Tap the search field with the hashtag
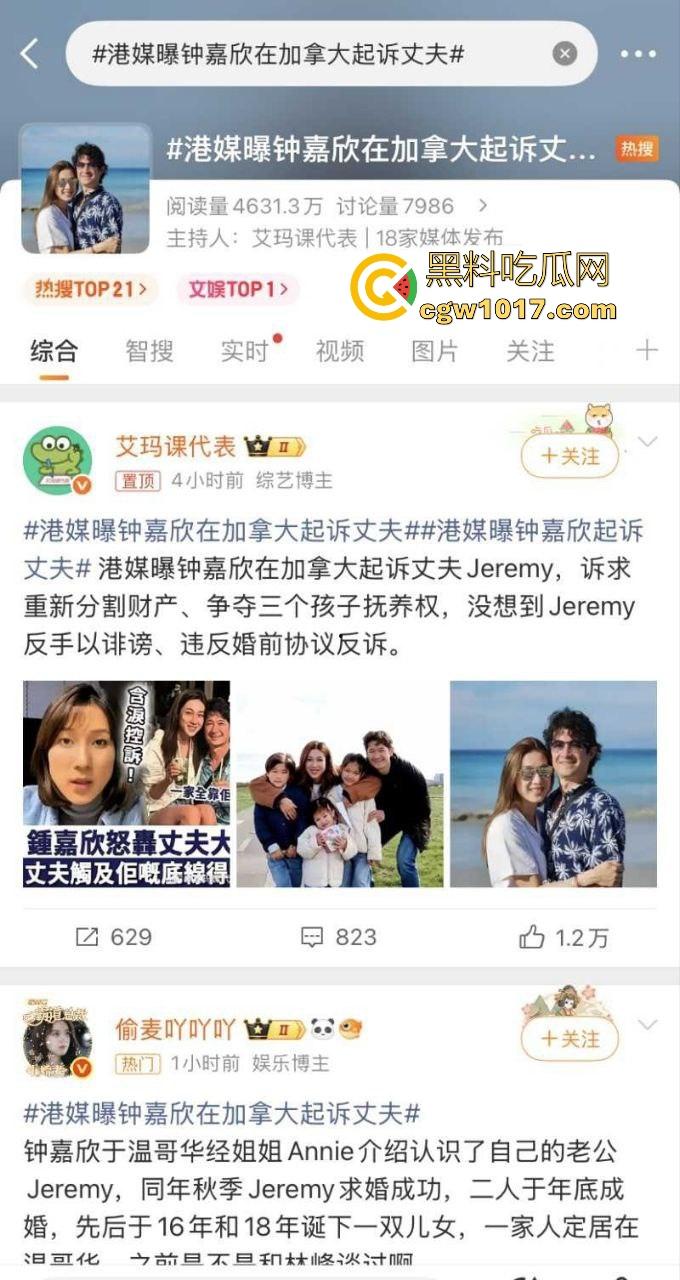Screen dimensions: 680x1280 [x=300, y=54]
